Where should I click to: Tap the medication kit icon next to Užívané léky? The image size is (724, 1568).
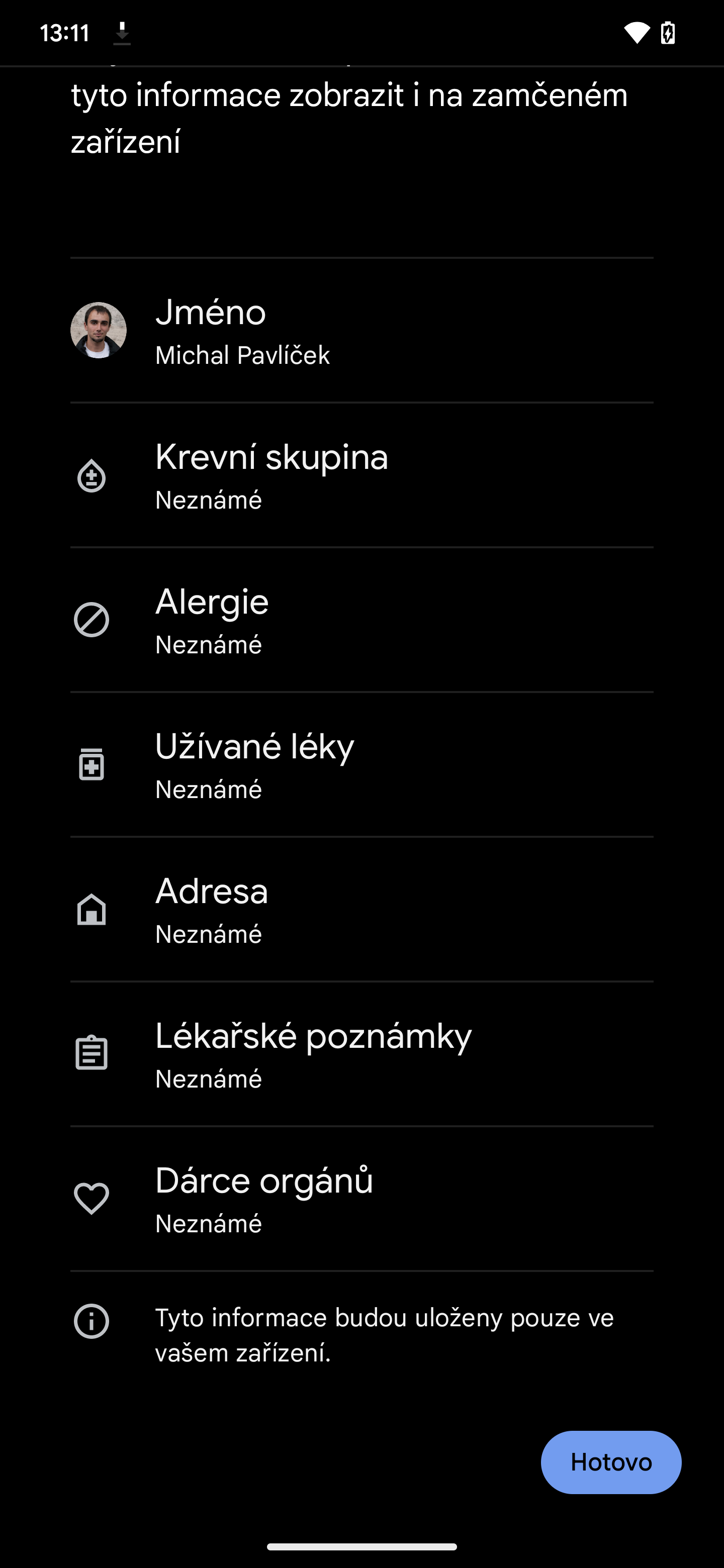[92, 765]
